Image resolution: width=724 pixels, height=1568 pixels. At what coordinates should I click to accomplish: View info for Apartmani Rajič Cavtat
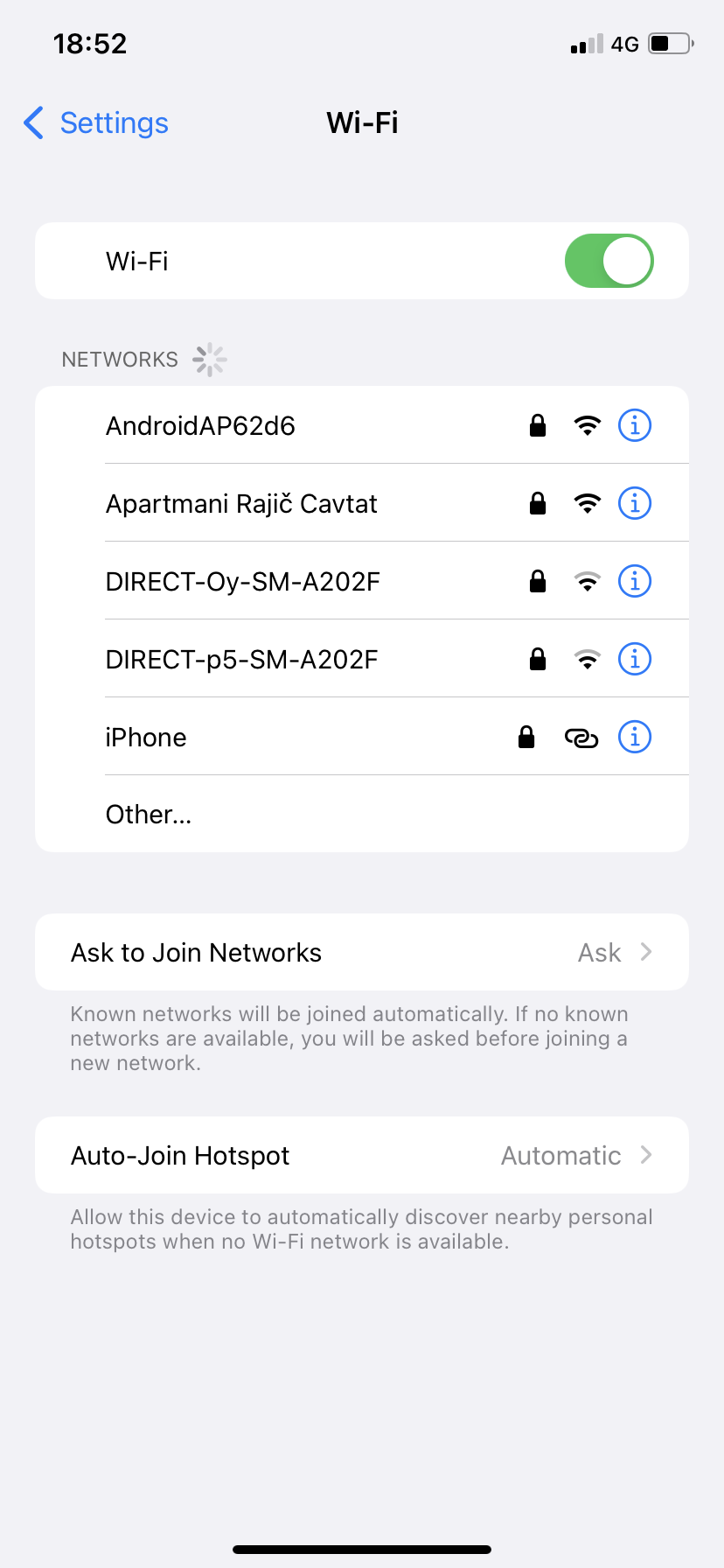tap(635, 503)
